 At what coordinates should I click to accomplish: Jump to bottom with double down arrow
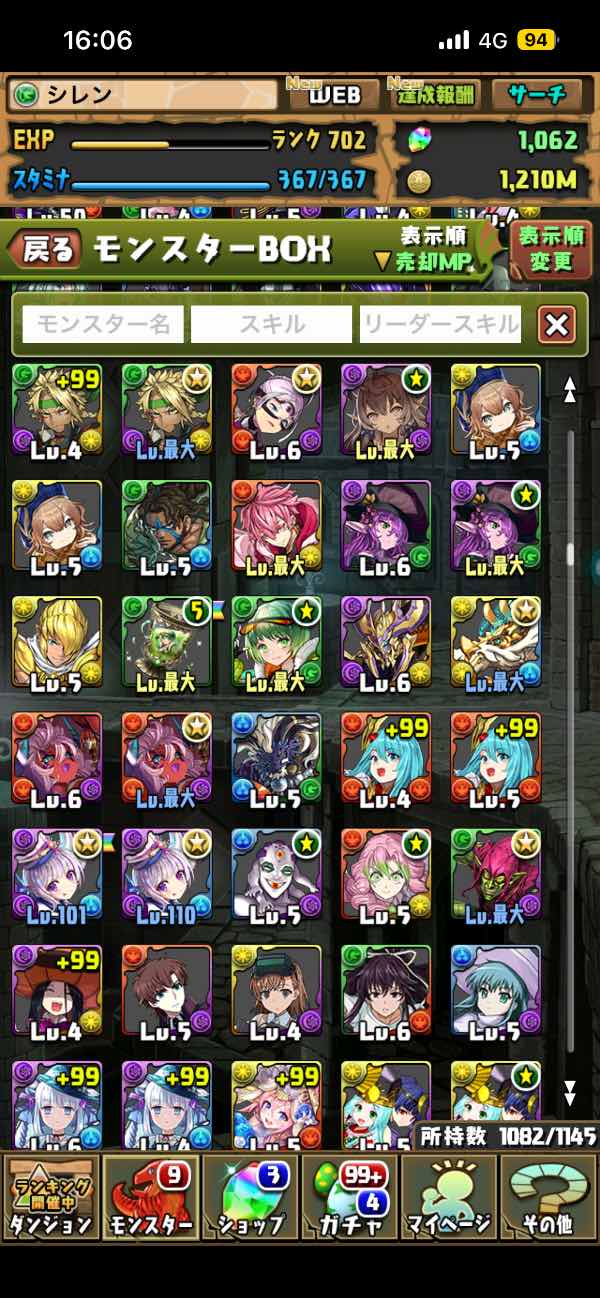(x=569, y=1090)
